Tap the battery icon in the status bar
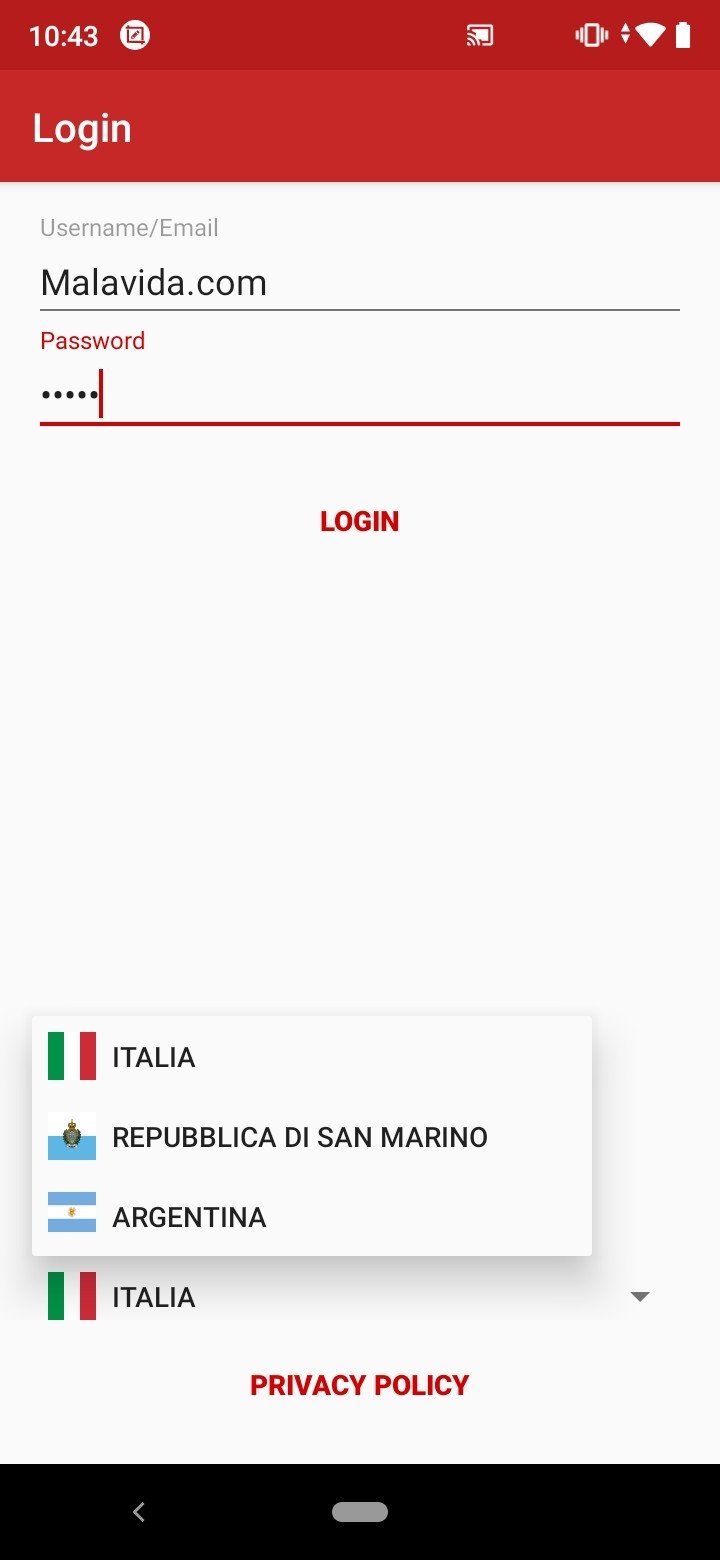 pos(683,35)
